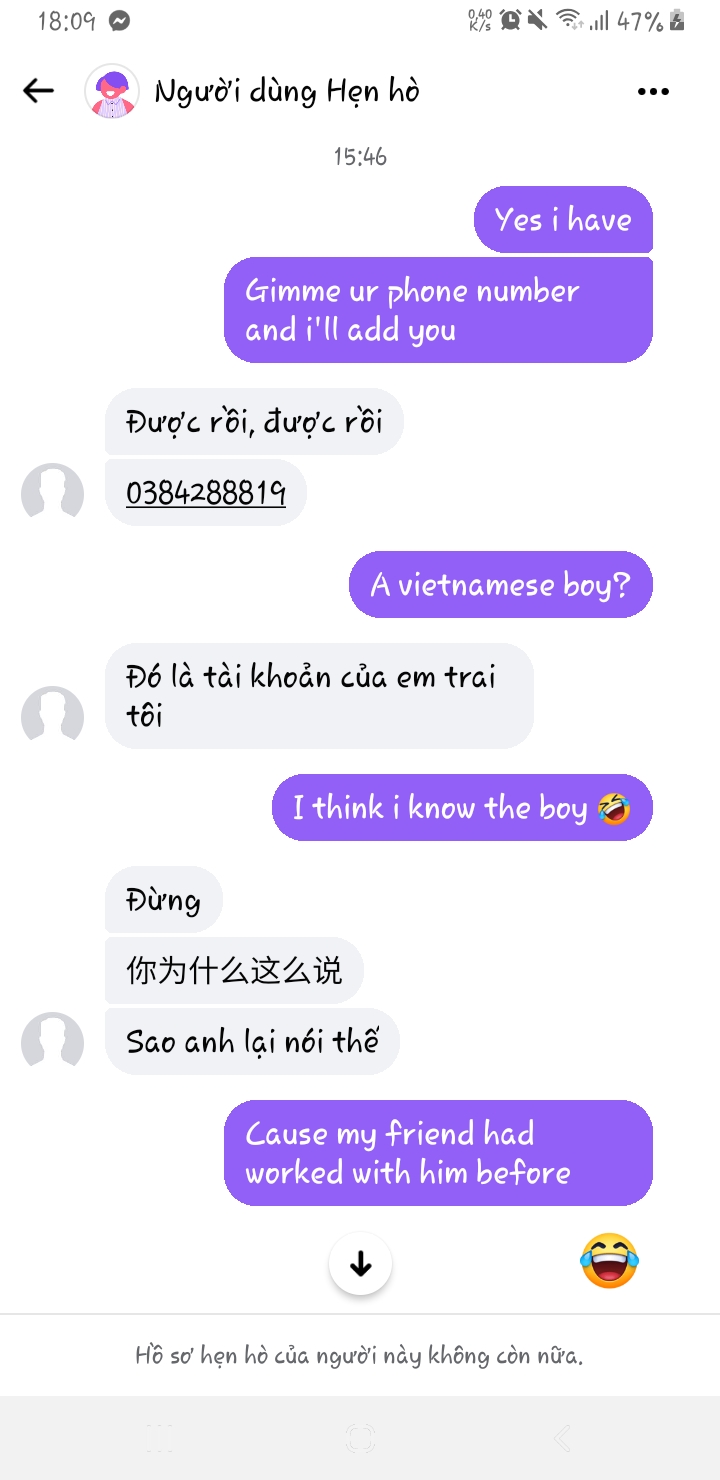Open the three-dot overflow menu

[x=652, y=92]
